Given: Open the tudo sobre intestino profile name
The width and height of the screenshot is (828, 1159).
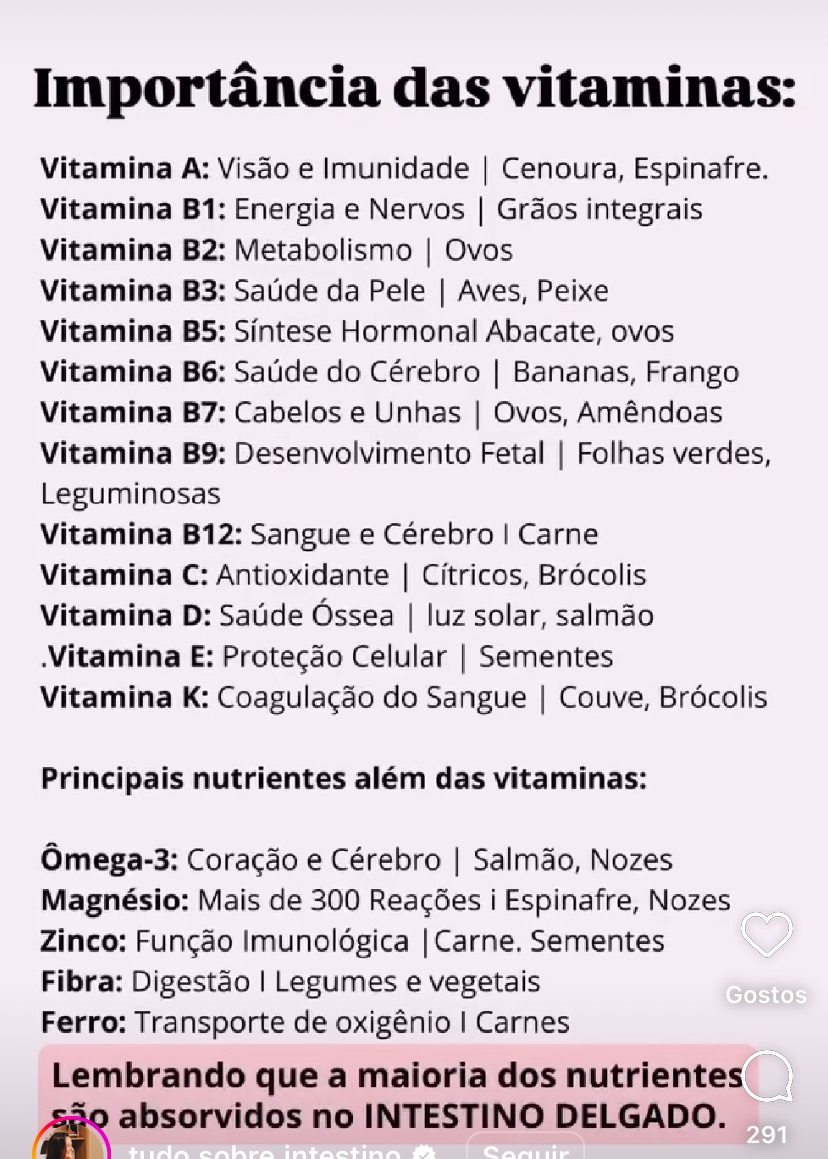Looking at the screenshot, I should 265,1152.
